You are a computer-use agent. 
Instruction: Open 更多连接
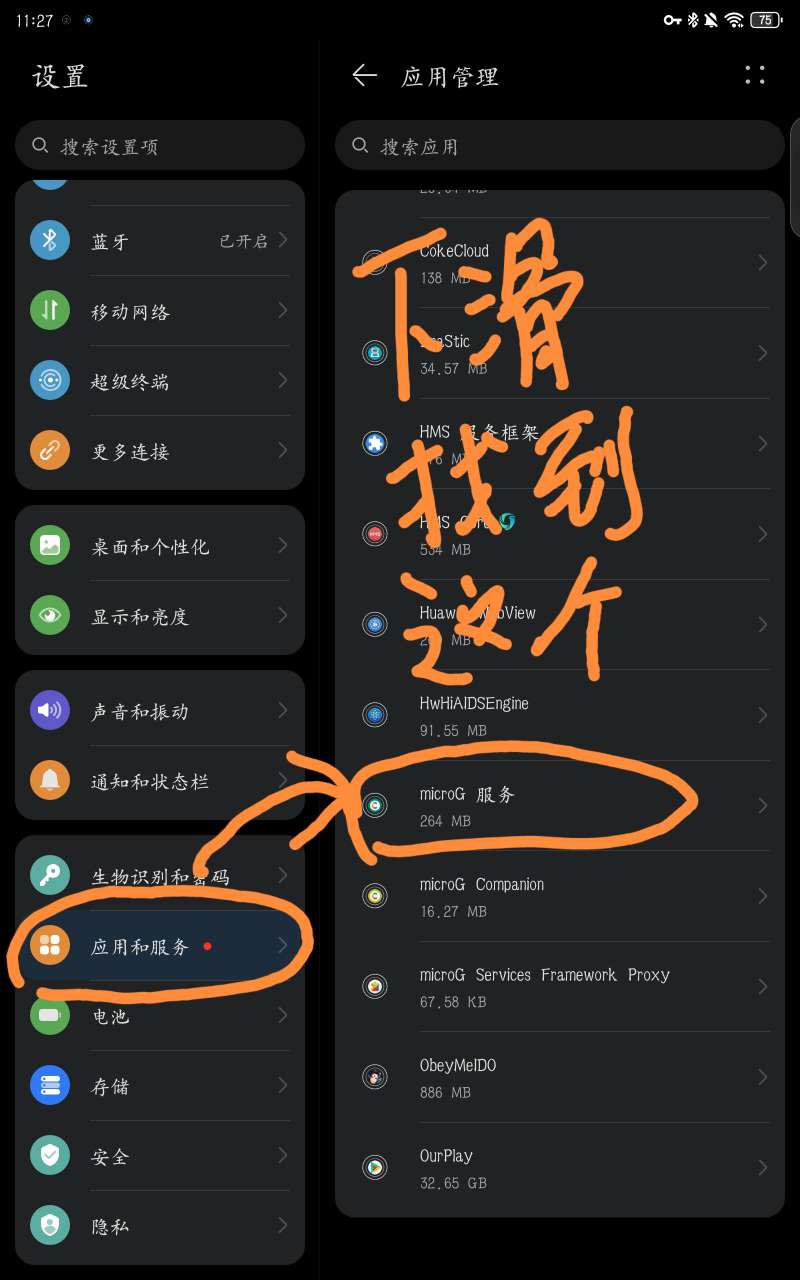click(160, 451)
